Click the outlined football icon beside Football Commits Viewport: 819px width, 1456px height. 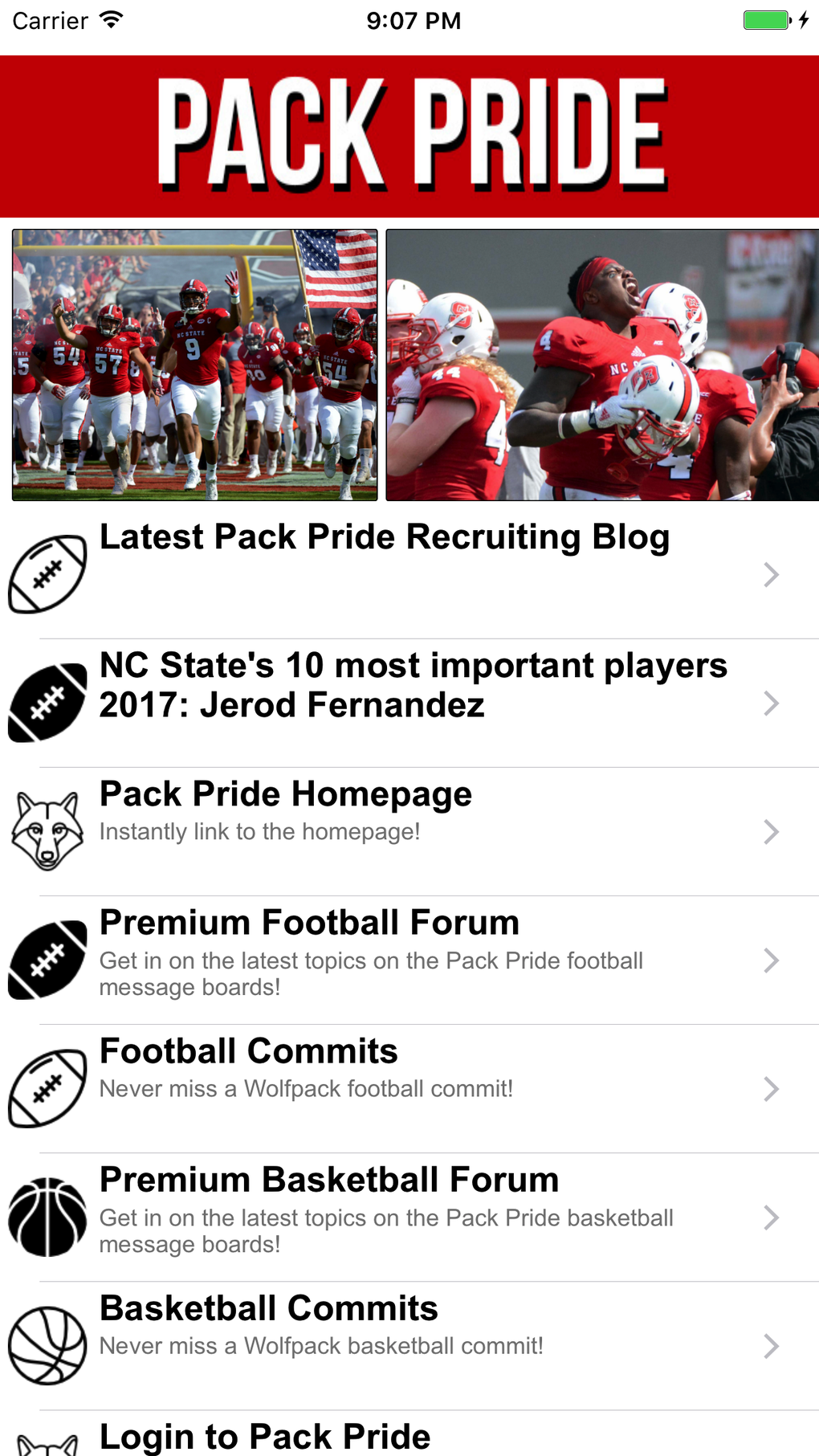[x=47, y=1089]
